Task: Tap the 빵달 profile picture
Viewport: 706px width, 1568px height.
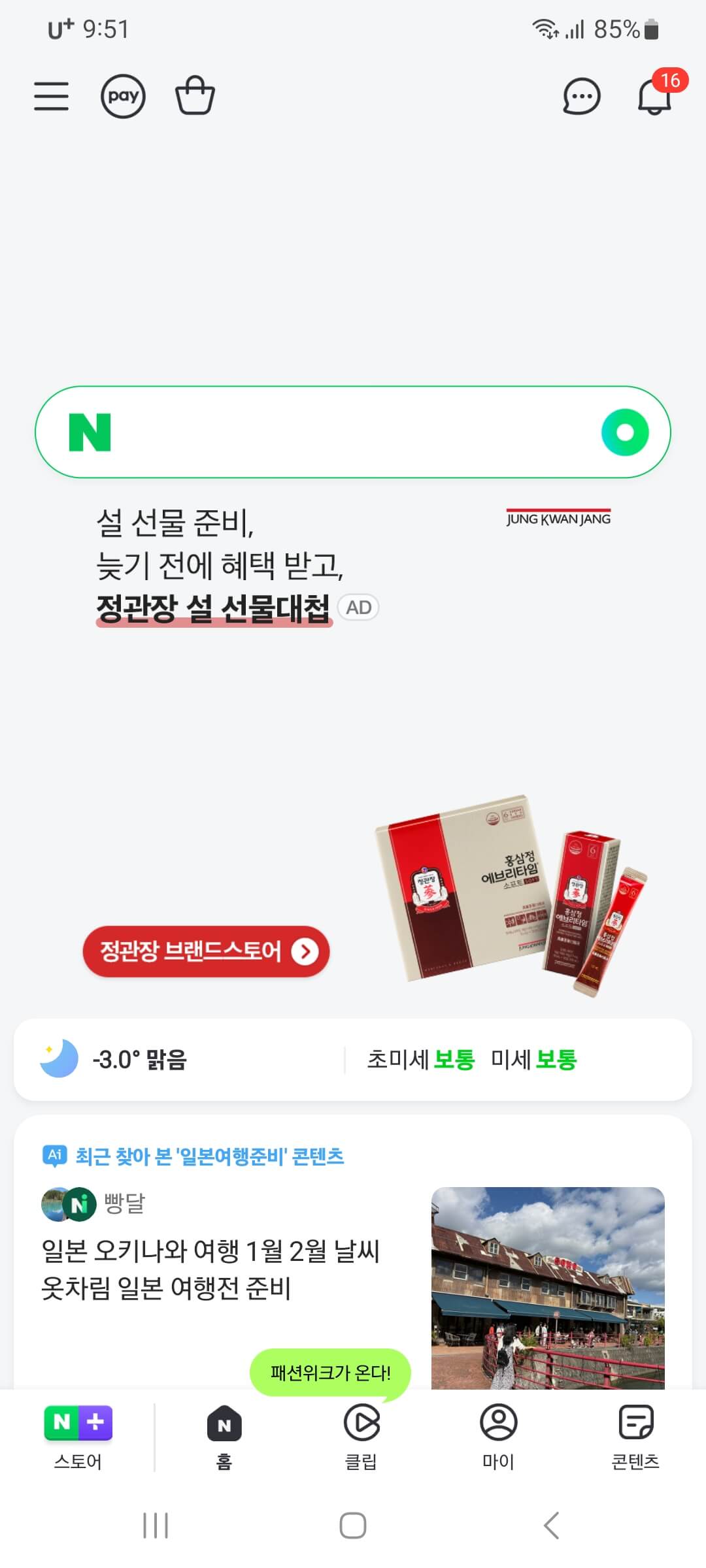Action: 65,1202
